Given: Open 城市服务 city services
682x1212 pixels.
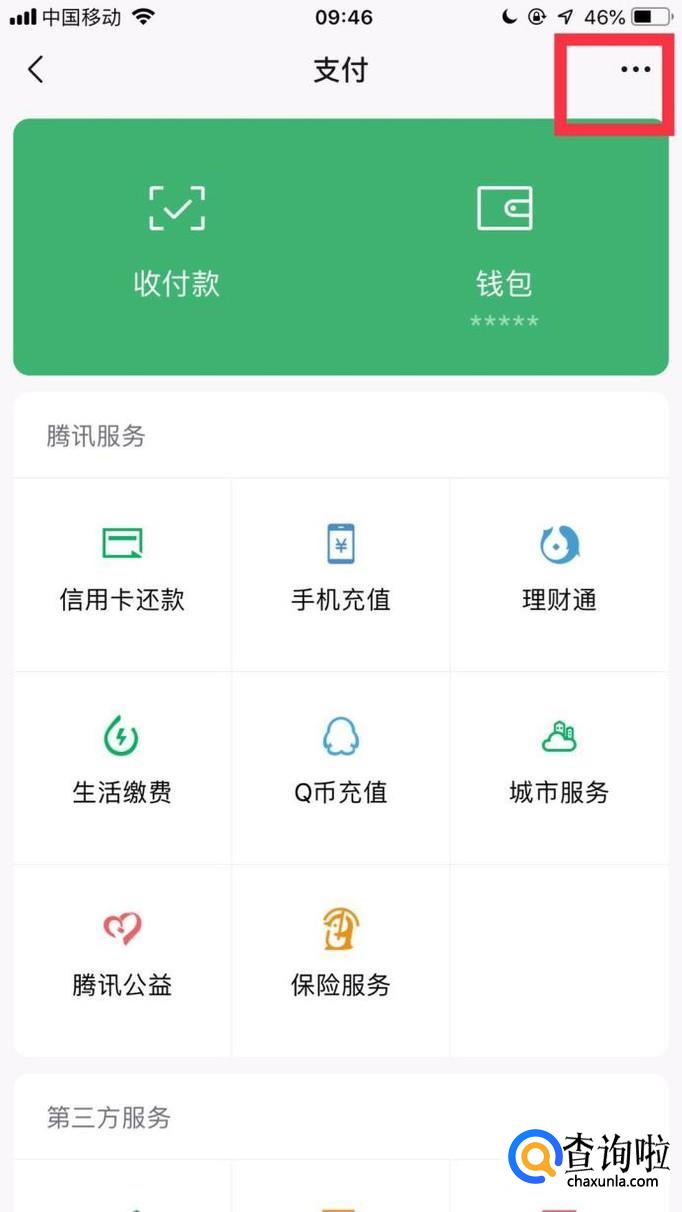Looking at the screenshot, I should point(559,763).
